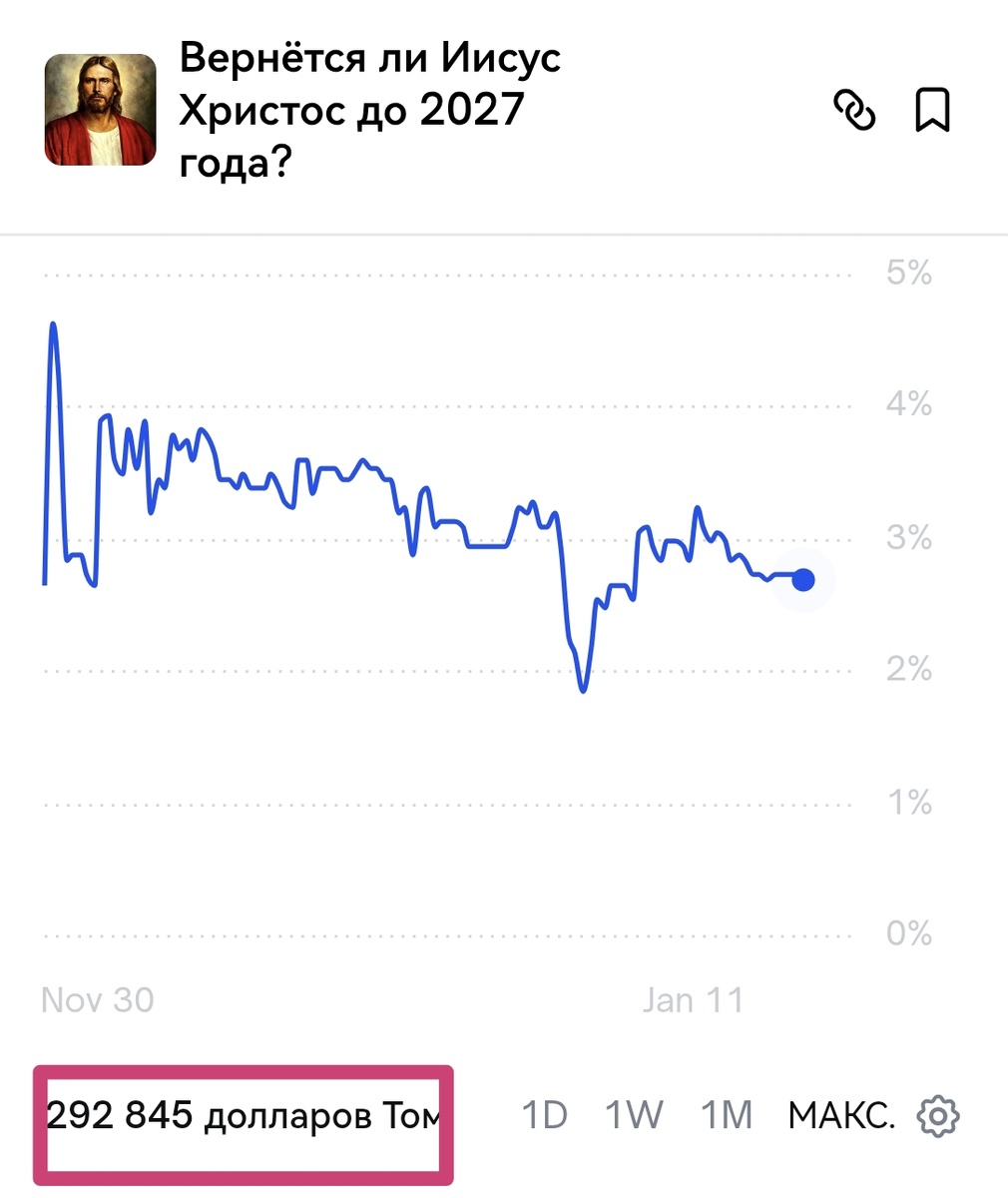Select the 1W chart range
Viewport: 1008px width, 1198px height.
coord(634,1115)
